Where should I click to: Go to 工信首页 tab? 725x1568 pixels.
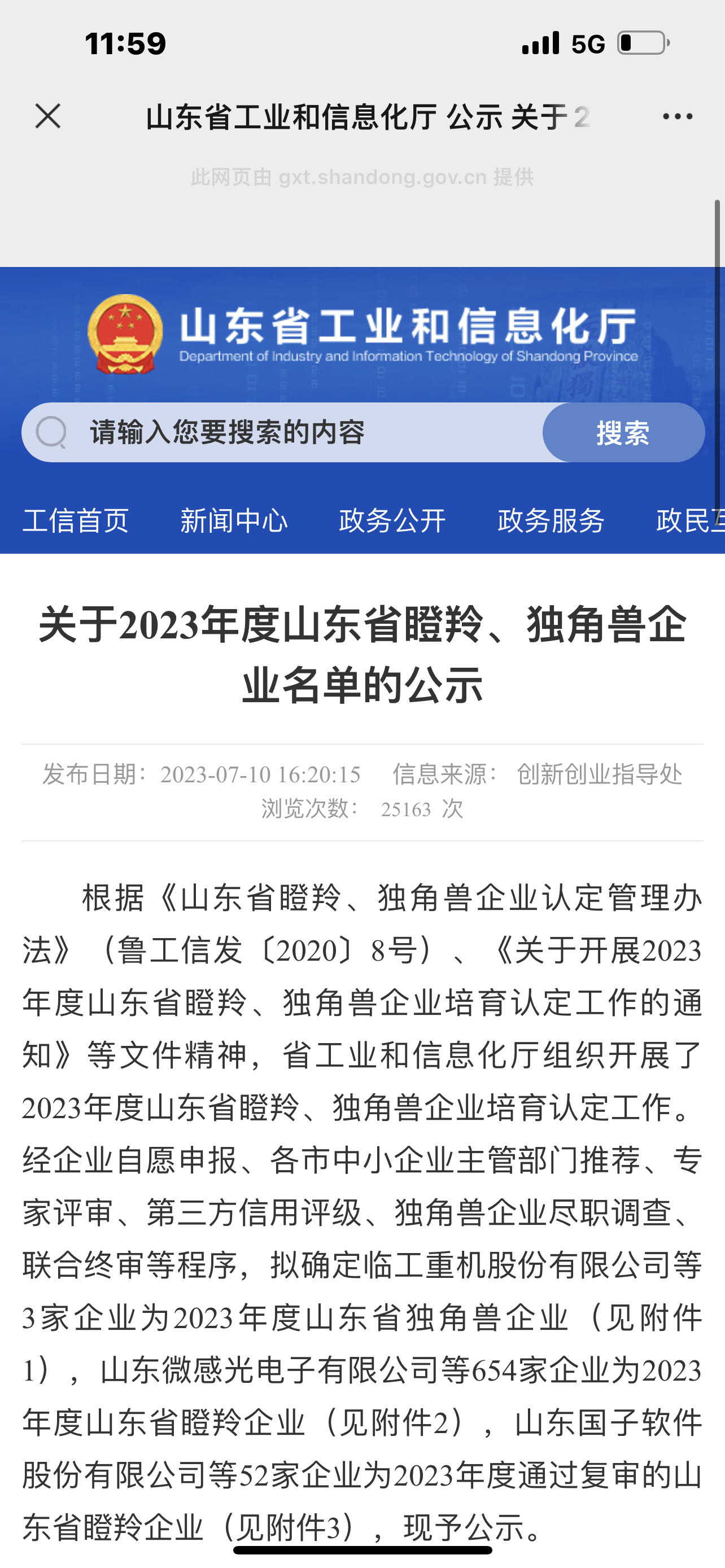[x=76, y=520]
